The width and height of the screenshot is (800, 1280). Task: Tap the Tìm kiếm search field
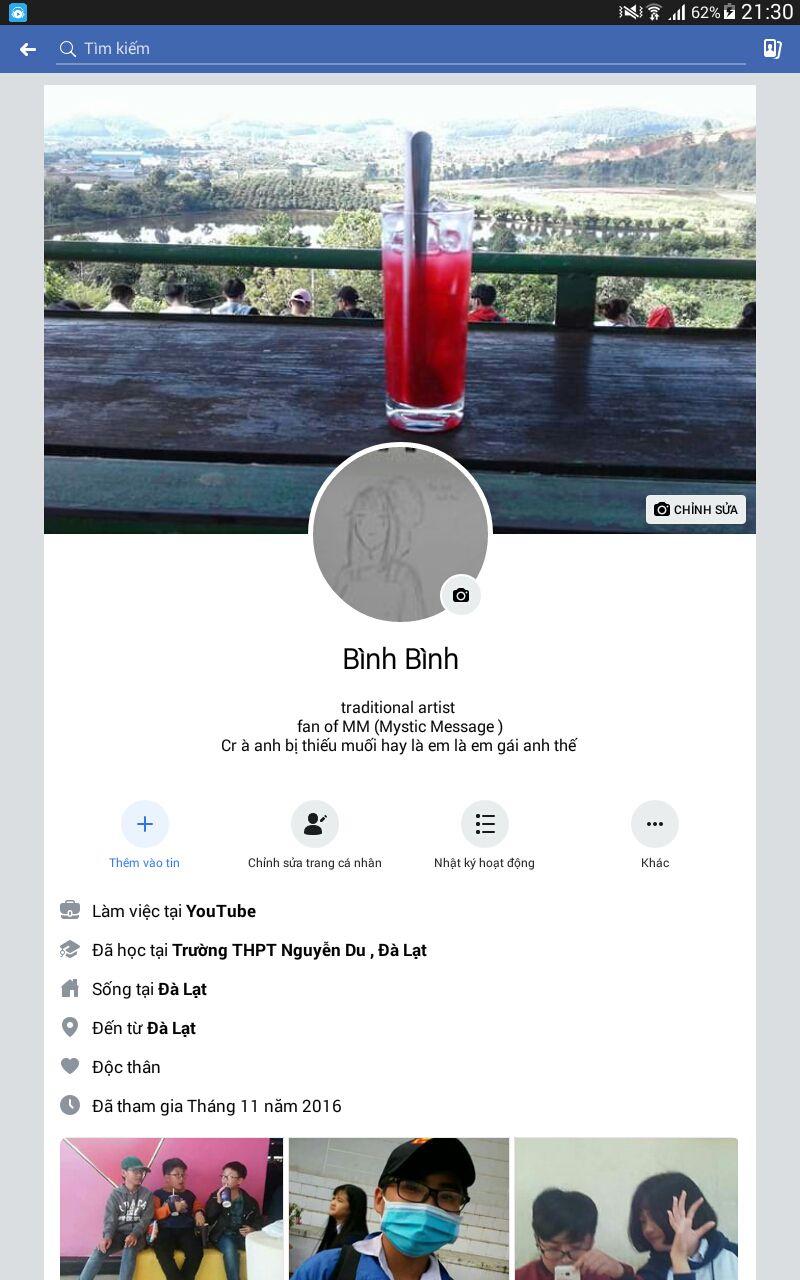pyautogui.click(x=400, y=49)
